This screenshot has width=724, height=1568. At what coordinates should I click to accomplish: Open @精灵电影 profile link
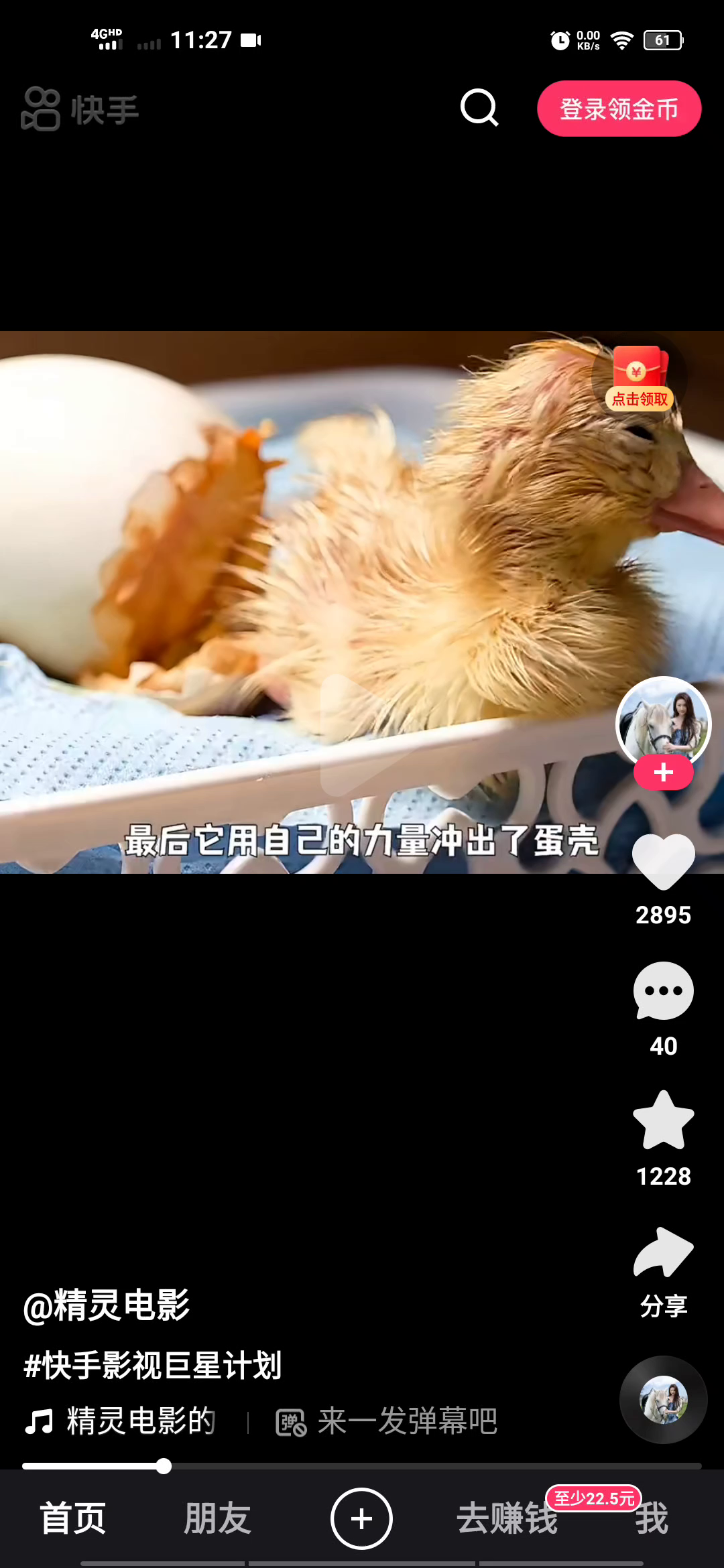tap(107, 1305)
